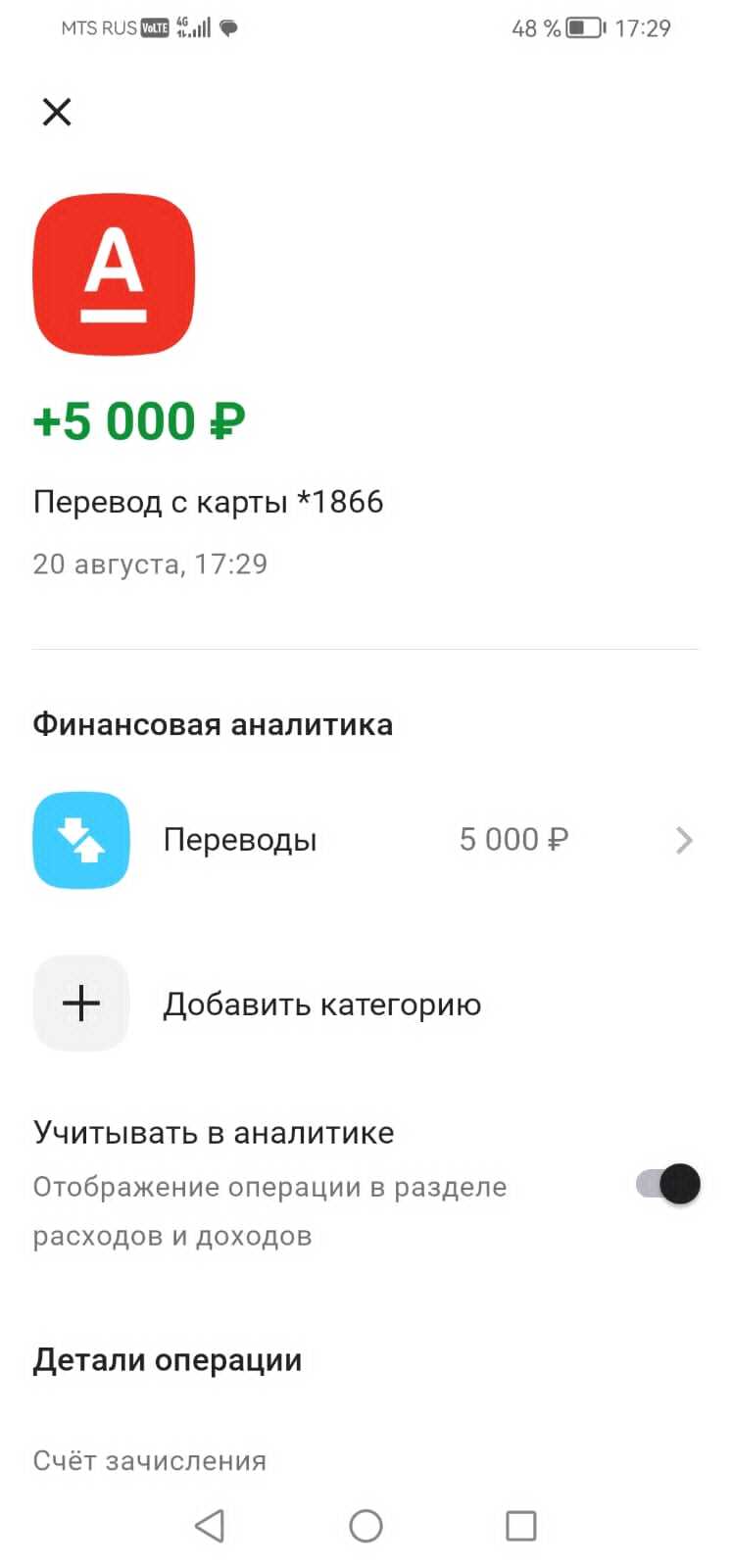Go to the system home screen

pos(366,1525)
